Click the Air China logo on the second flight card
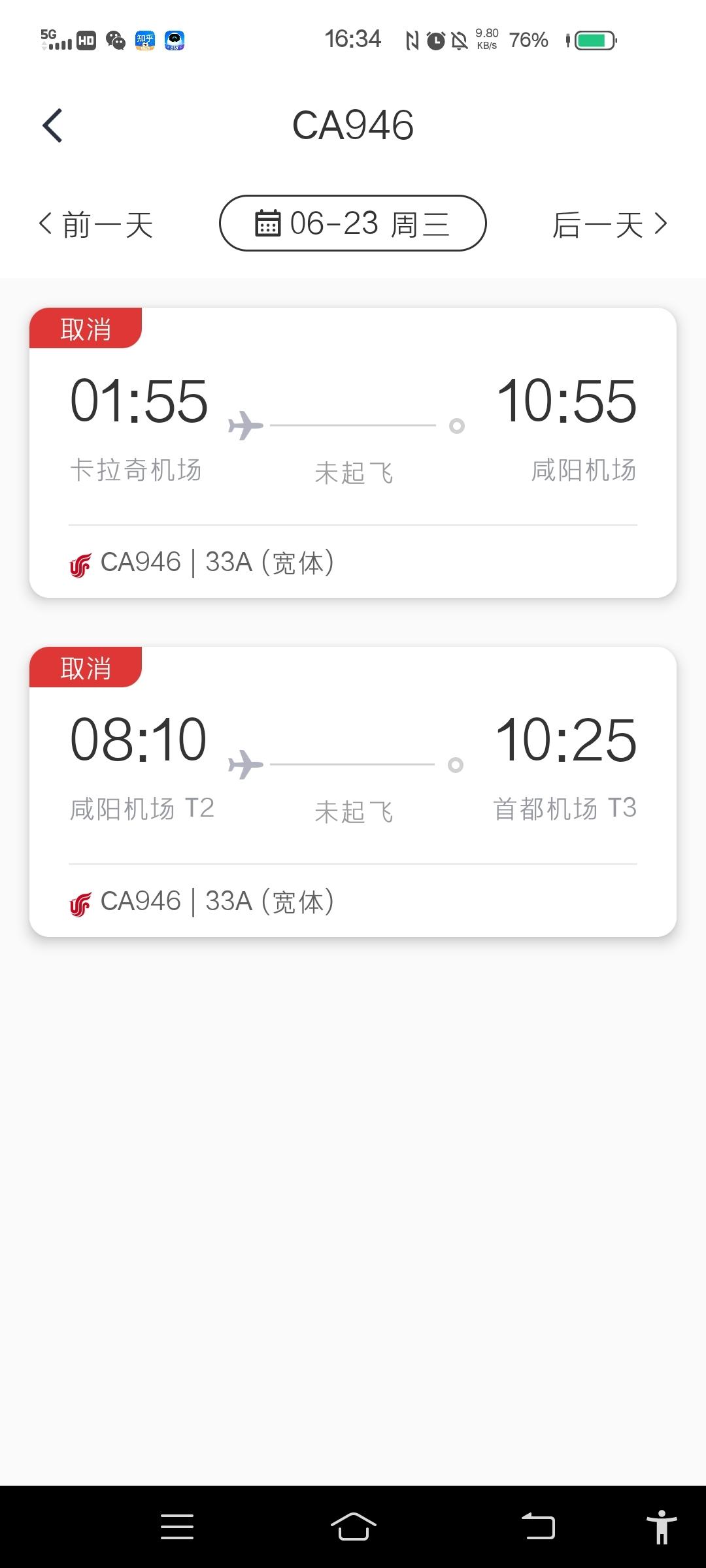This screenshot has width=706, height=1568. tap(80, 902)
